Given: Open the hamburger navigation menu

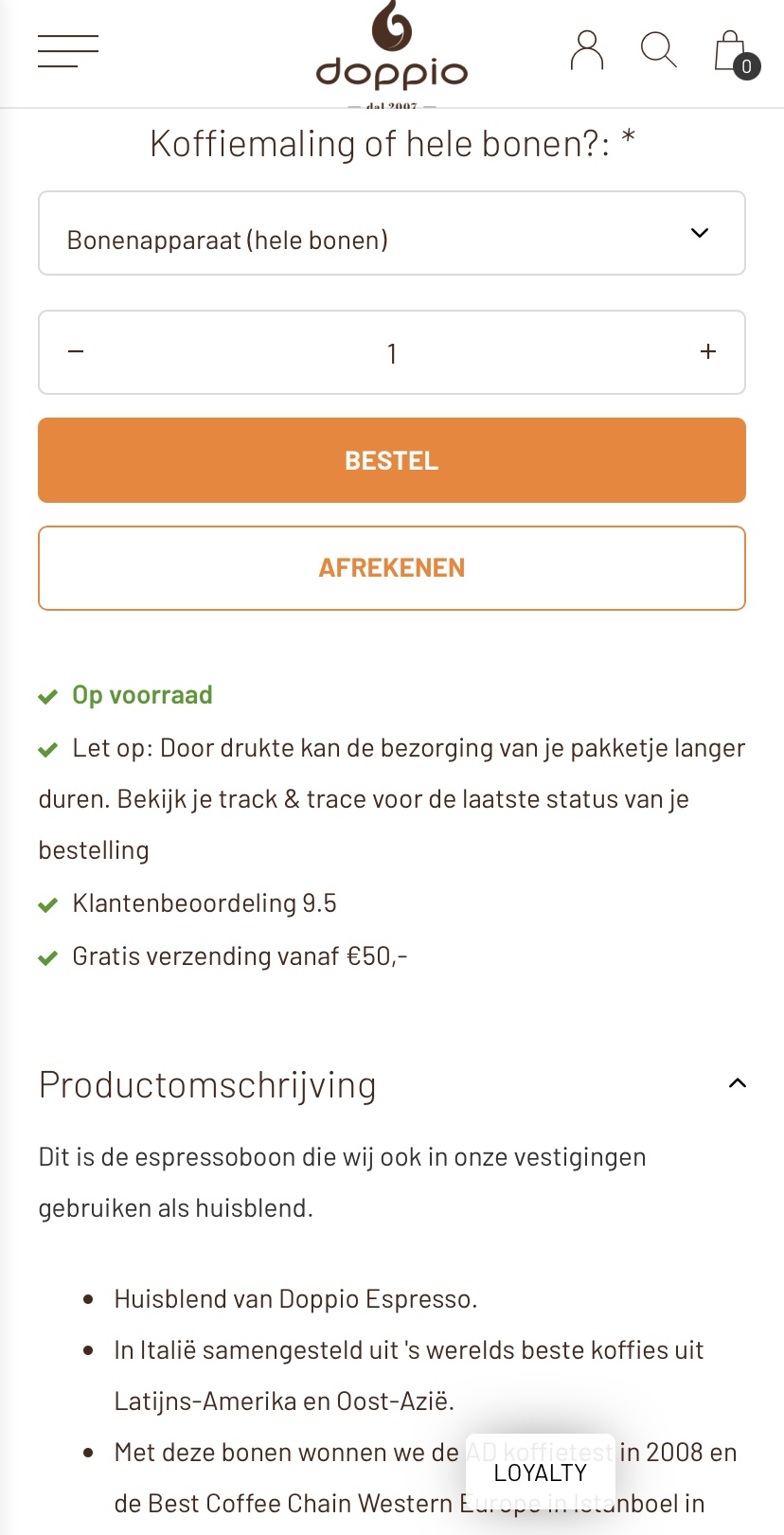Looking at the screenshot, I should coord(67,50).
